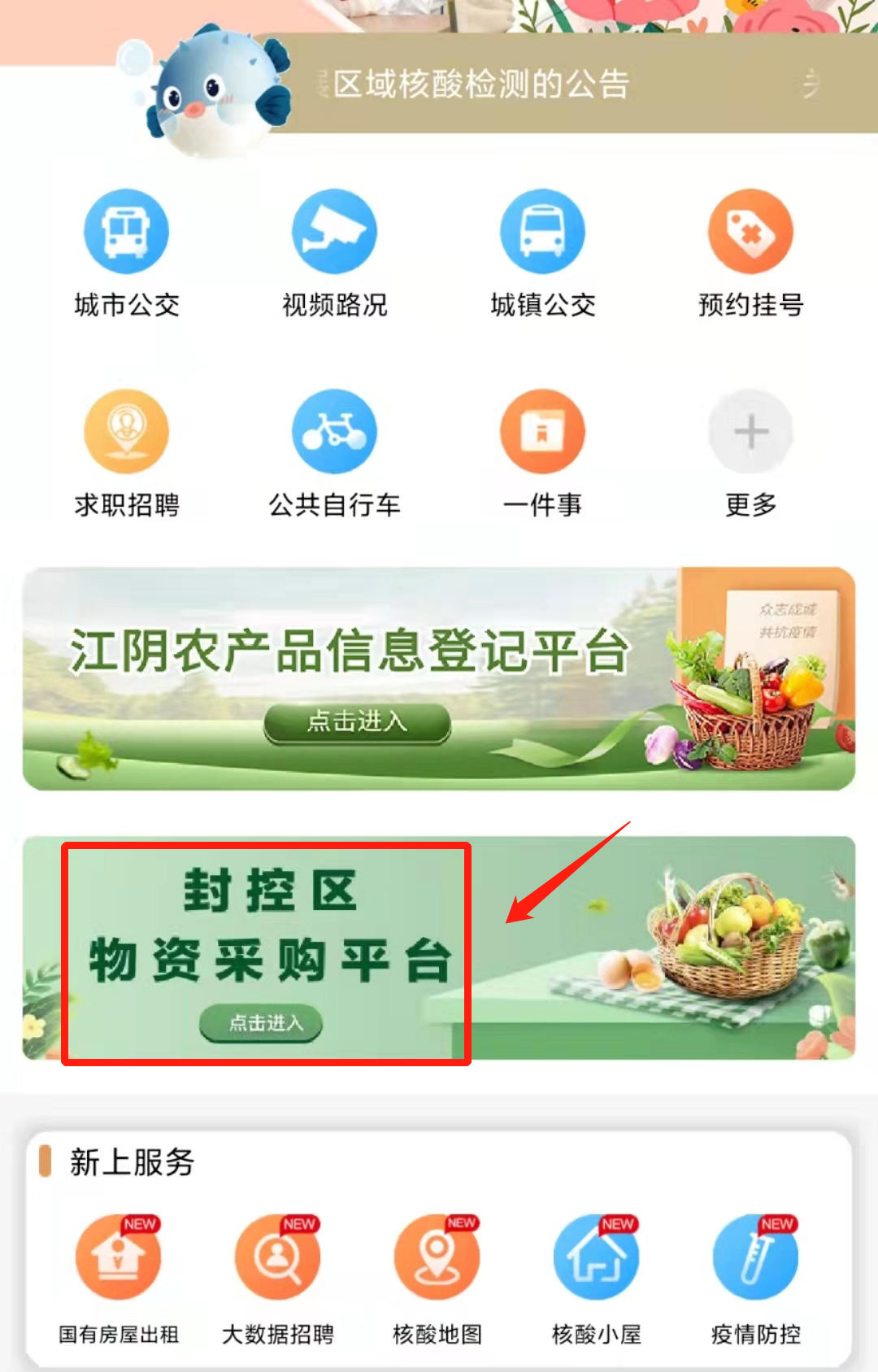878x1372 pixels.
Task: Enter 封控区物资采购平台 banner
Action: [261, 1022]
